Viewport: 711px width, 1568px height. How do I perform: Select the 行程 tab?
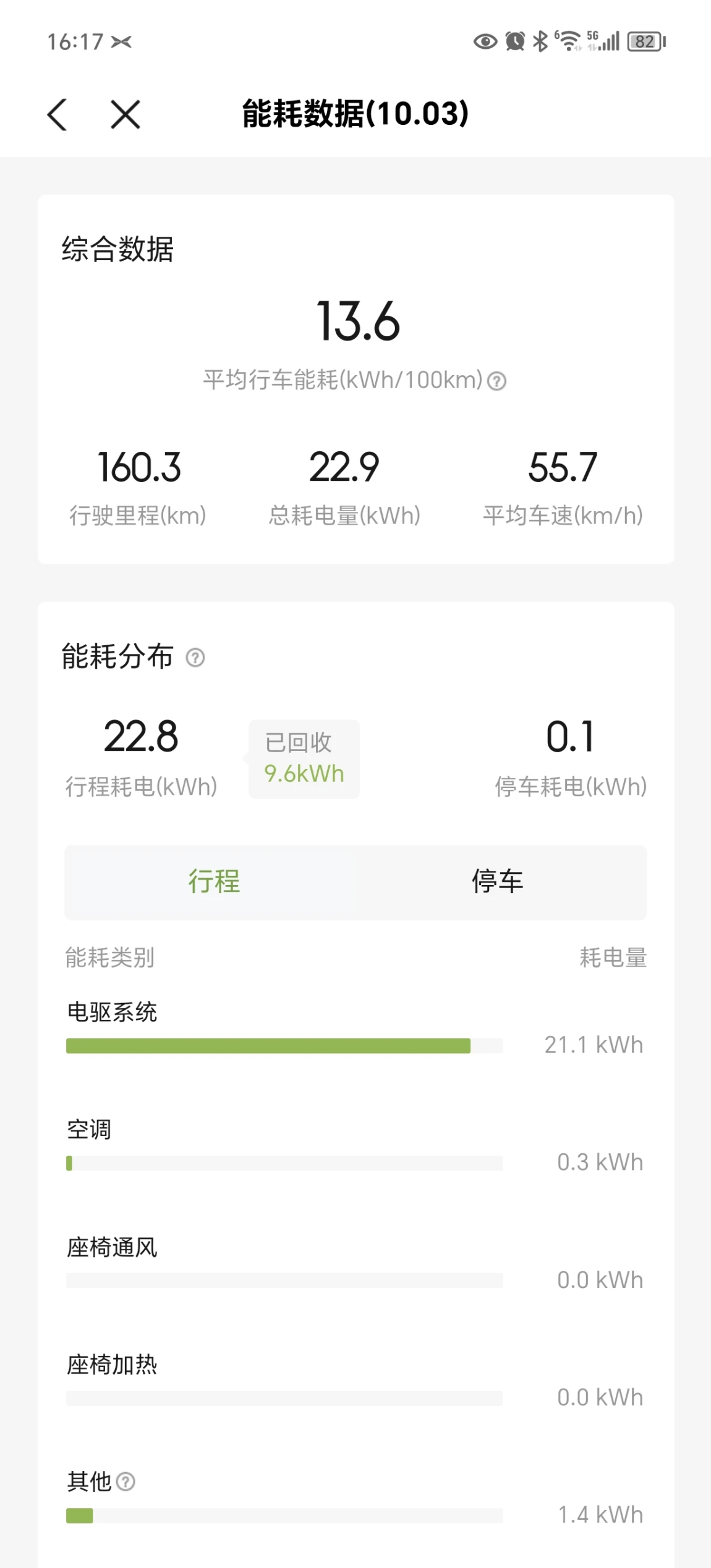pyautogui.click(x=214, y=881)
